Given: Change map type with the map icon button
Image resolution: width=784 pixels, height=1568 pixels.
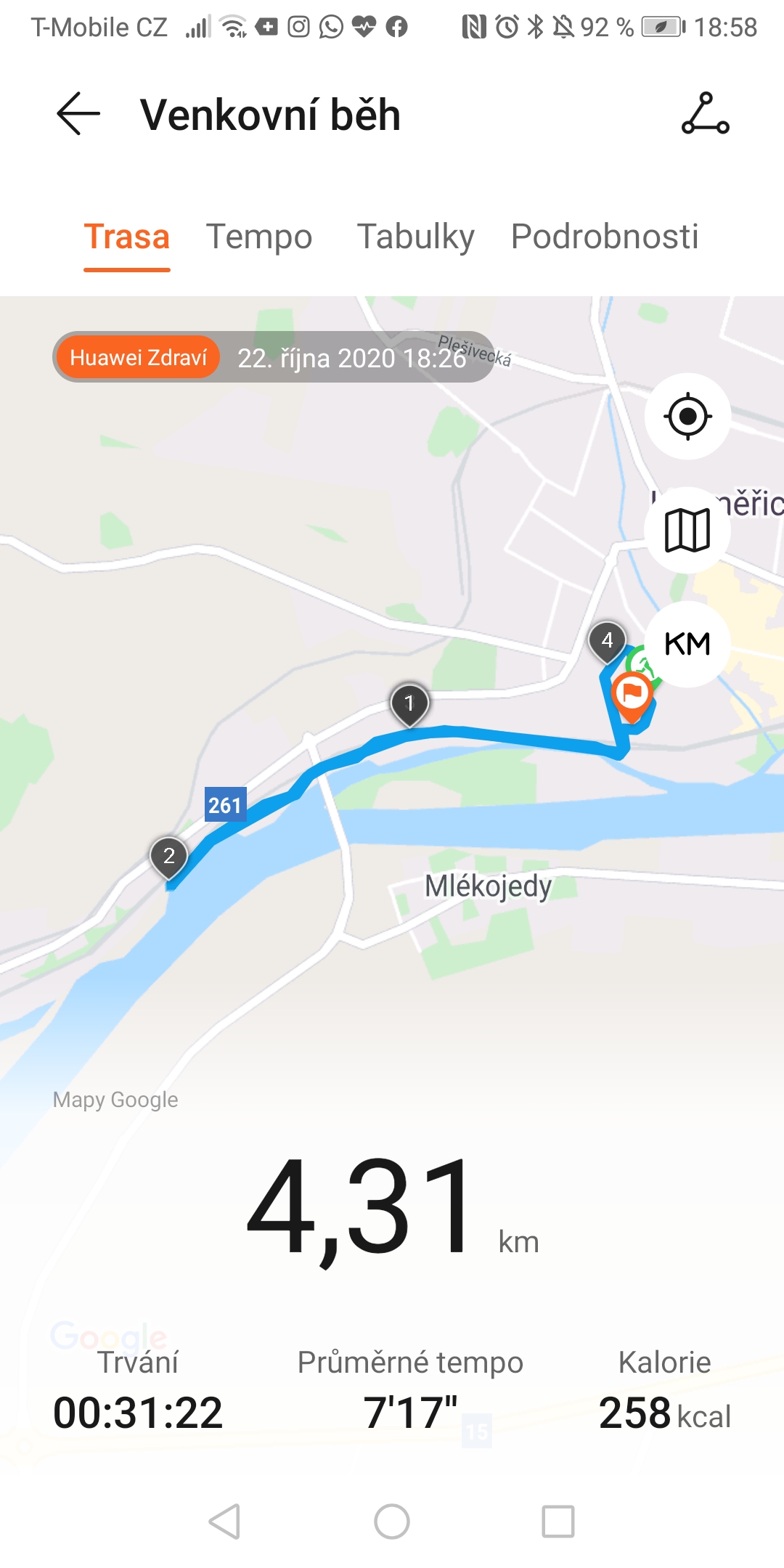Looking at the screenshot, I should (687, 530).
